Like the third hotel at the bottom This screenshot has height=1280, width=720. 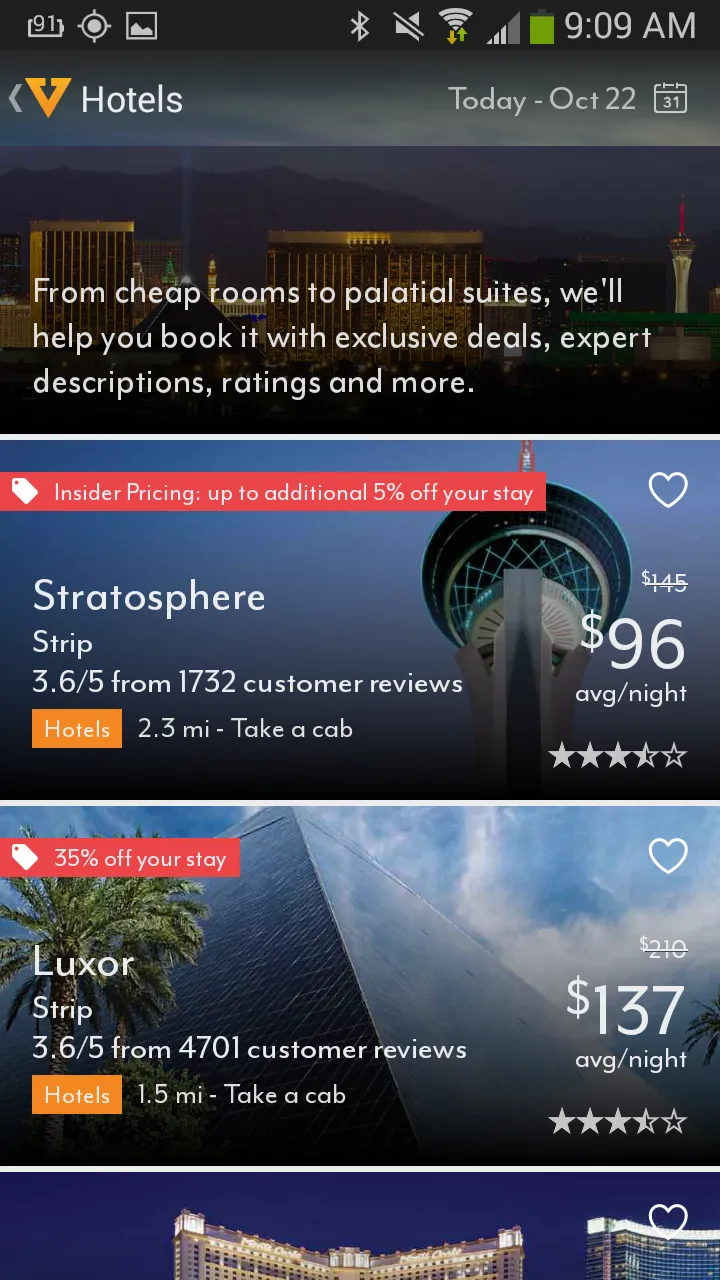point(668,1220)
